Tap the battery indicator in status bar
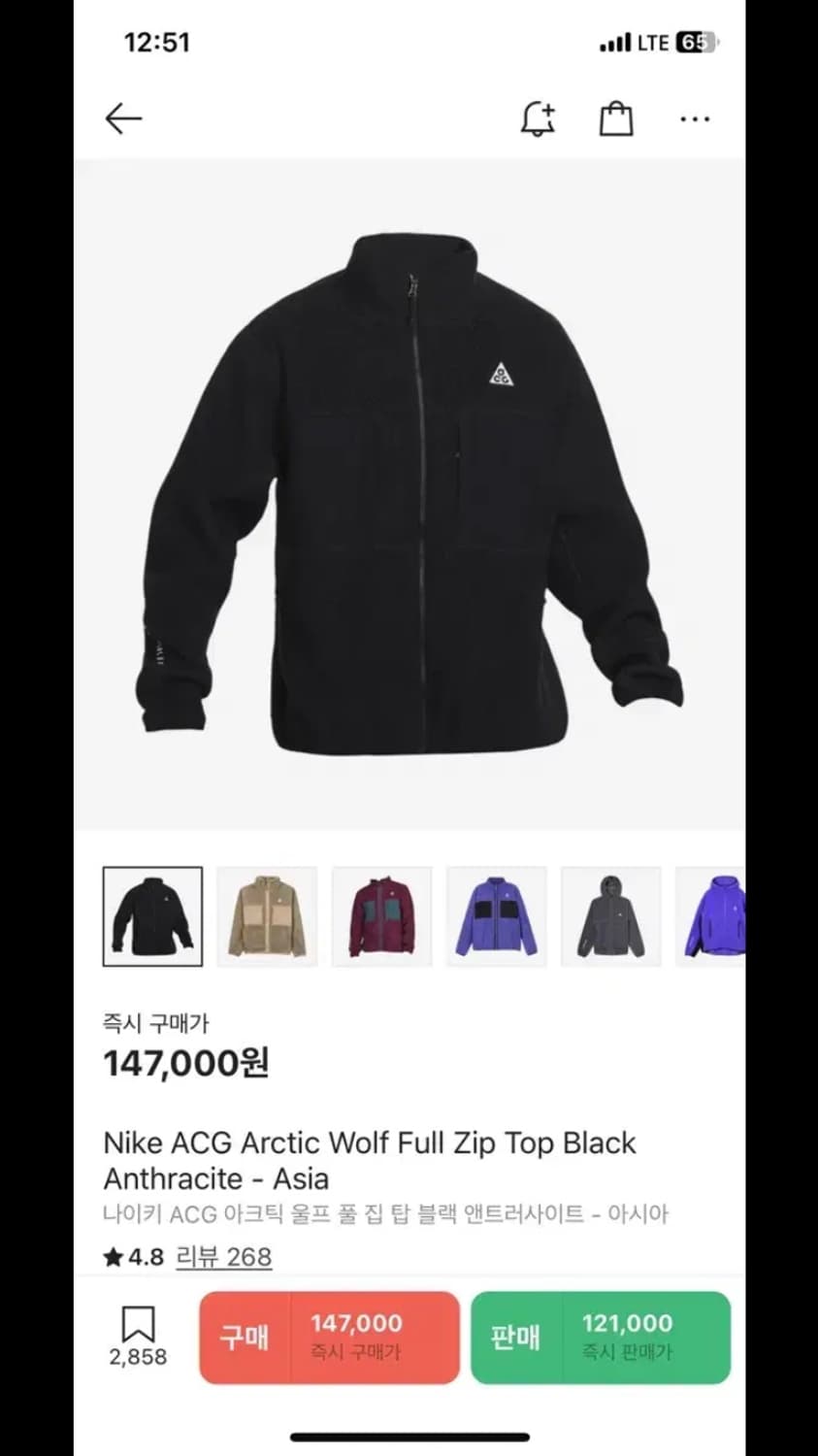 pos(695,43)
